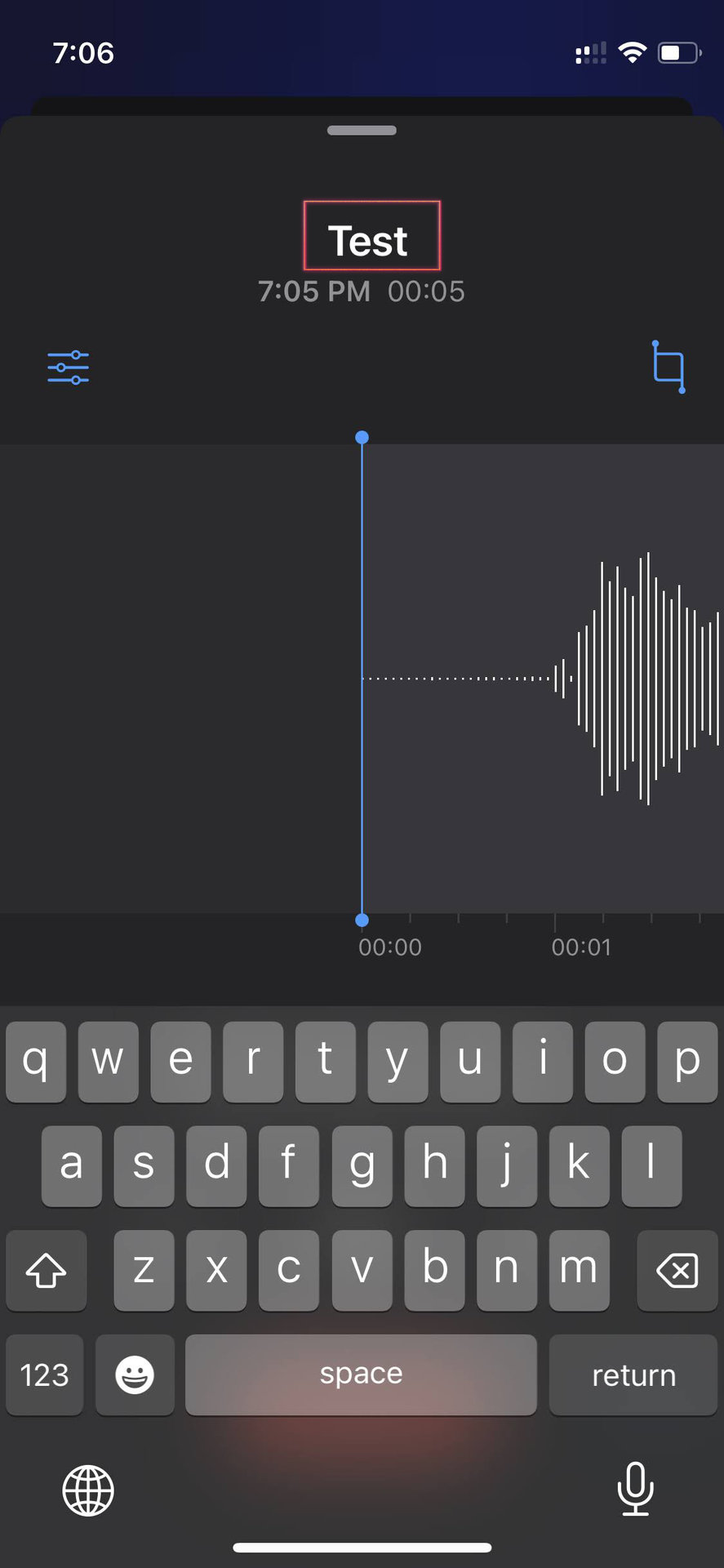
Task: Start dictation with the microphone key
Action: [x=635, y=1488]
